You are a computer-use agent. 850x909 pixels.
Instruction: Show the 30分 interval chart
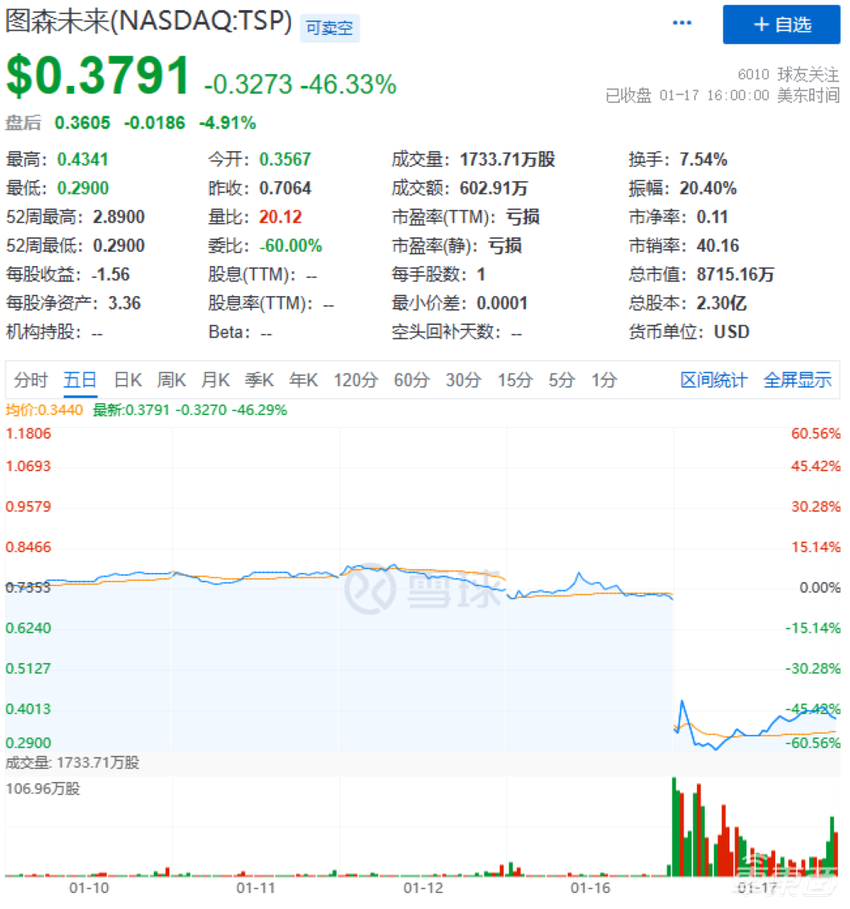point(463,380)
